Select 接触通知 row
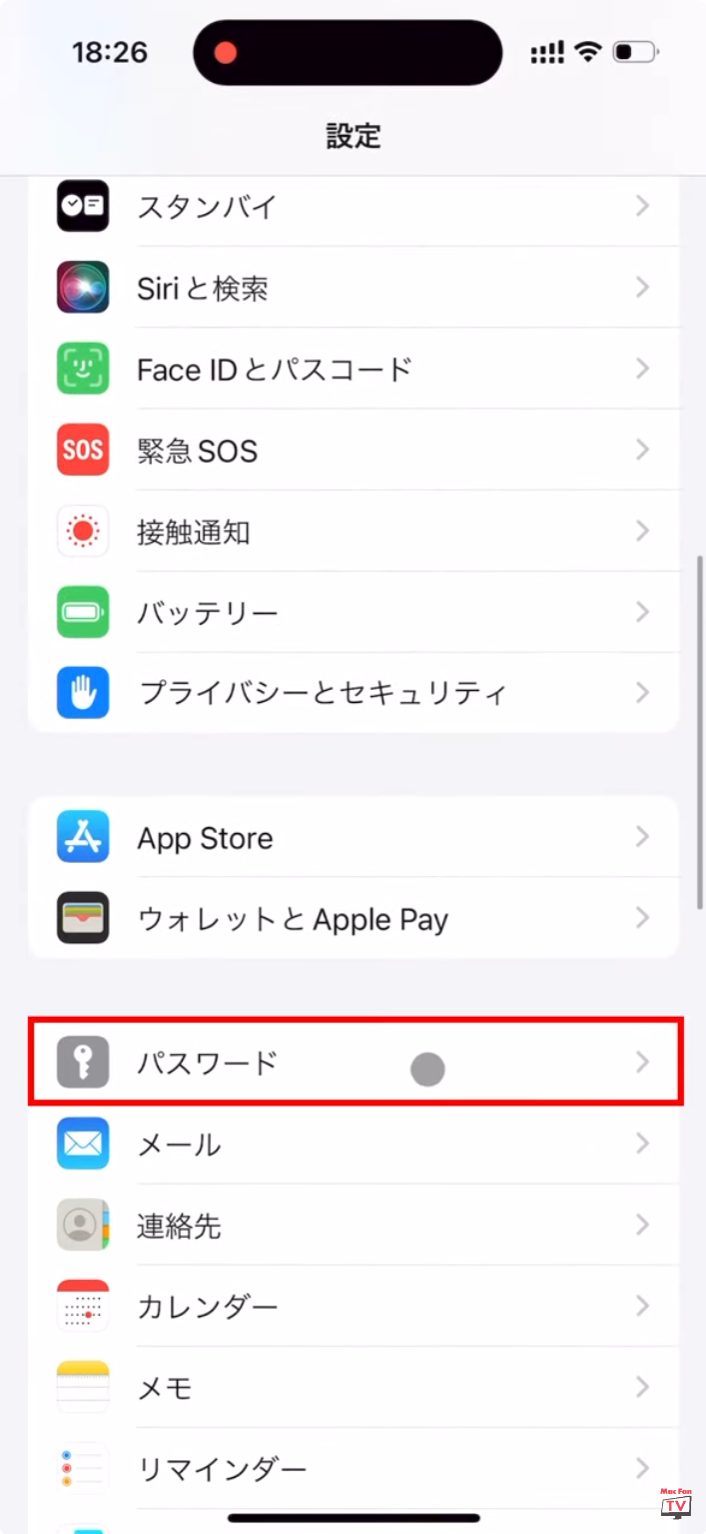Screen dimensions: 706x1534 tap(353, 531)
